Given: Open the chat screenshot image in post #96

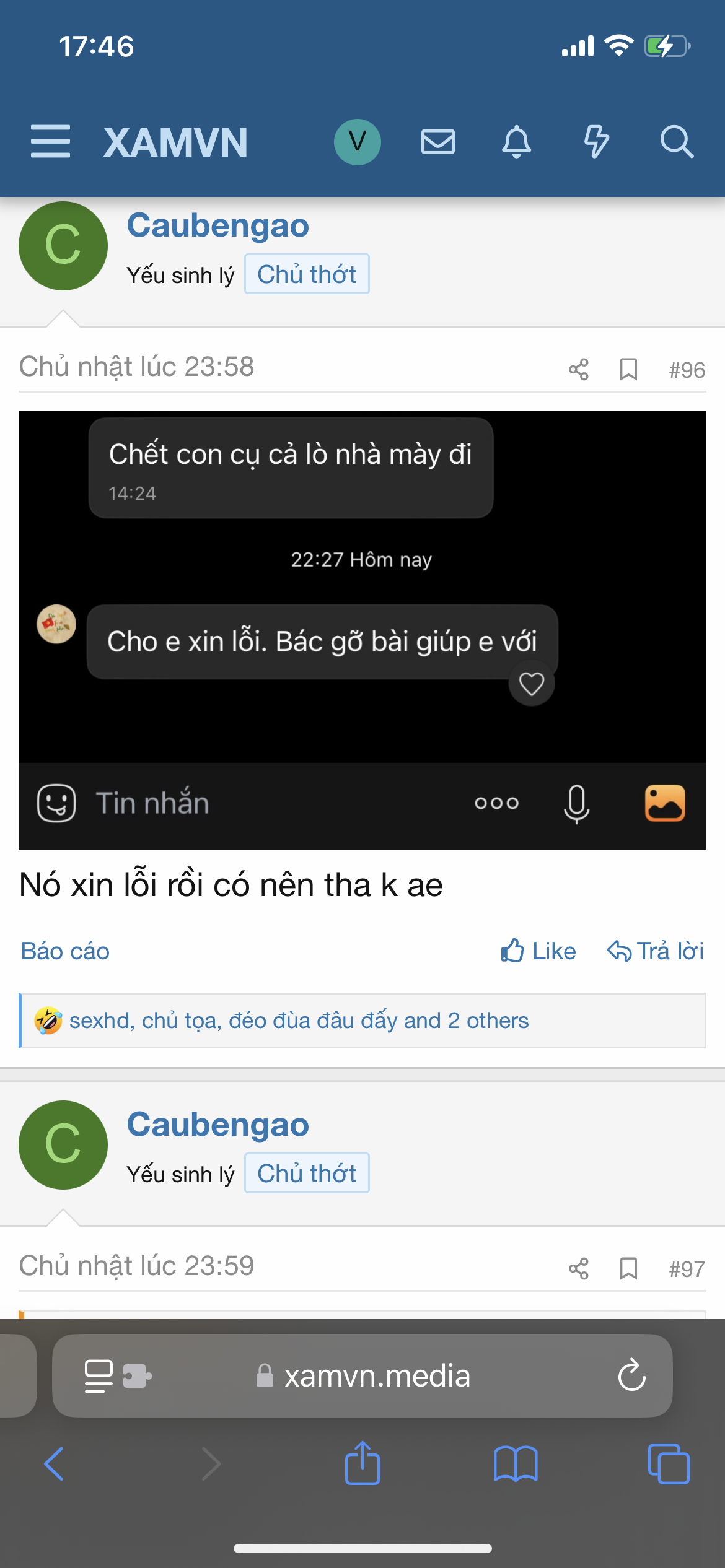Looking at the screenshot, I should pos(362,630).
